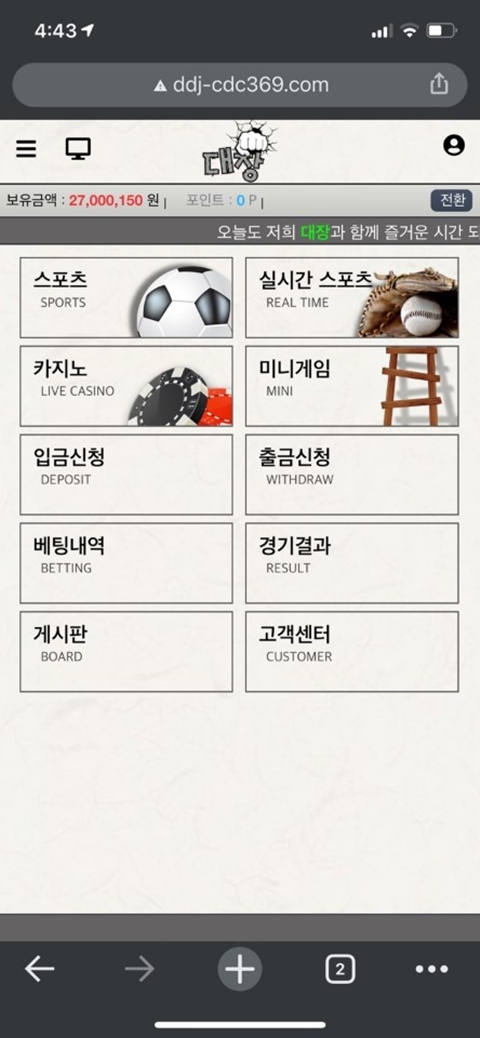Screen dimensions: 480x1038
Task: Open the browser overflow menu
Action: pos(432,970)
